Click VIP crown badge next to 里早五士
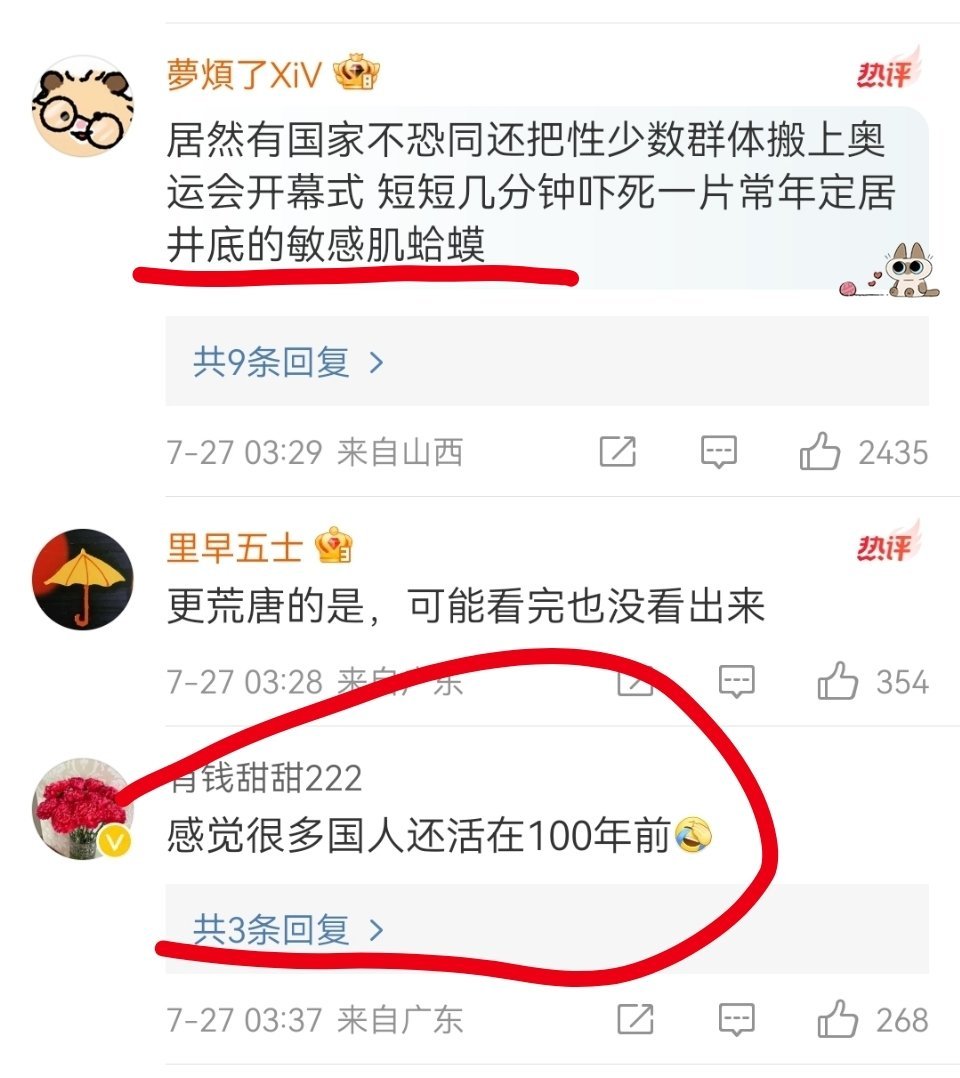 coord(333,545)
